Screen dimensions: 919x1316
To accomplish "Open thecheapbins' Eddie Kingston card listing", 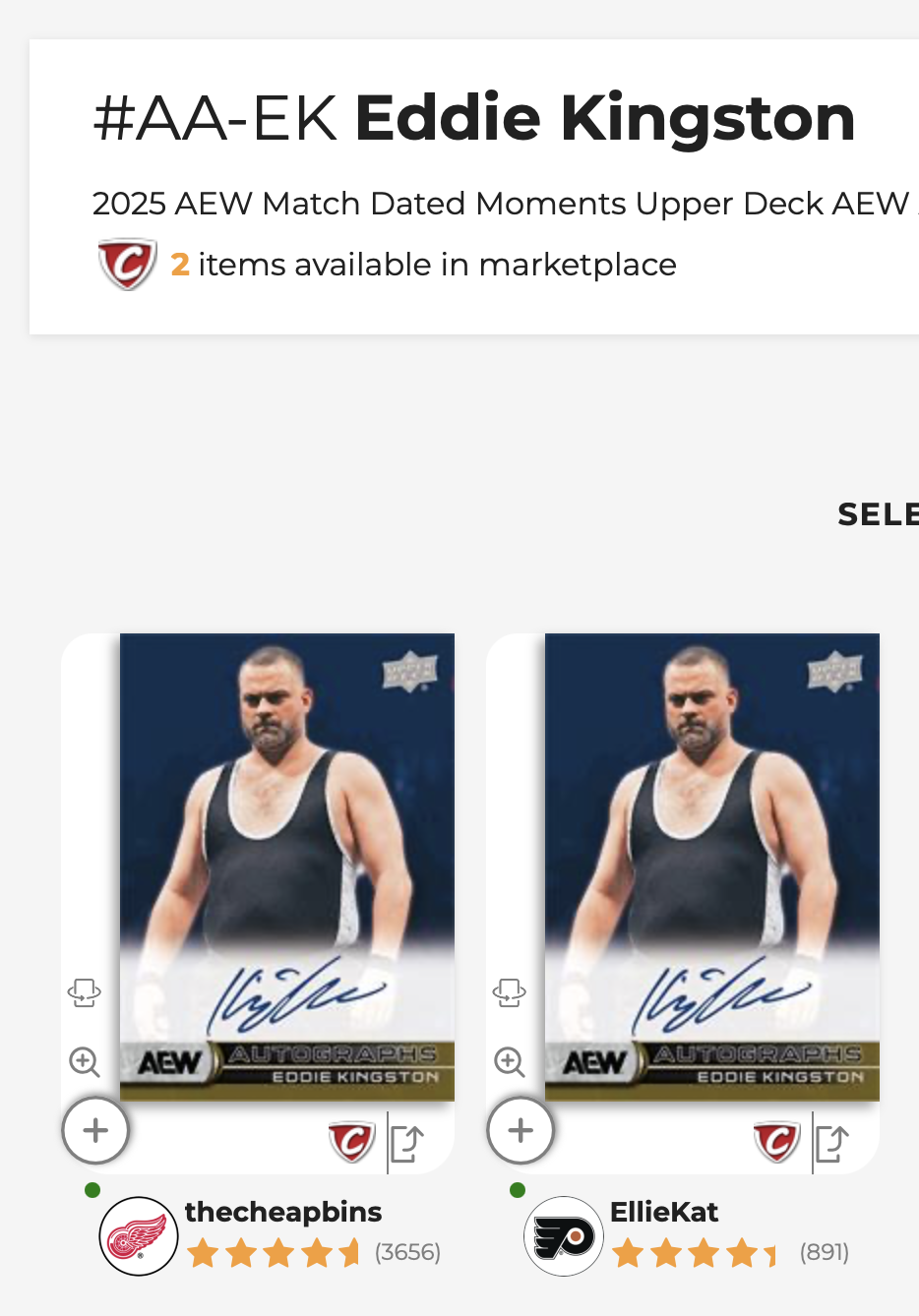I will (x=286, y=866).
